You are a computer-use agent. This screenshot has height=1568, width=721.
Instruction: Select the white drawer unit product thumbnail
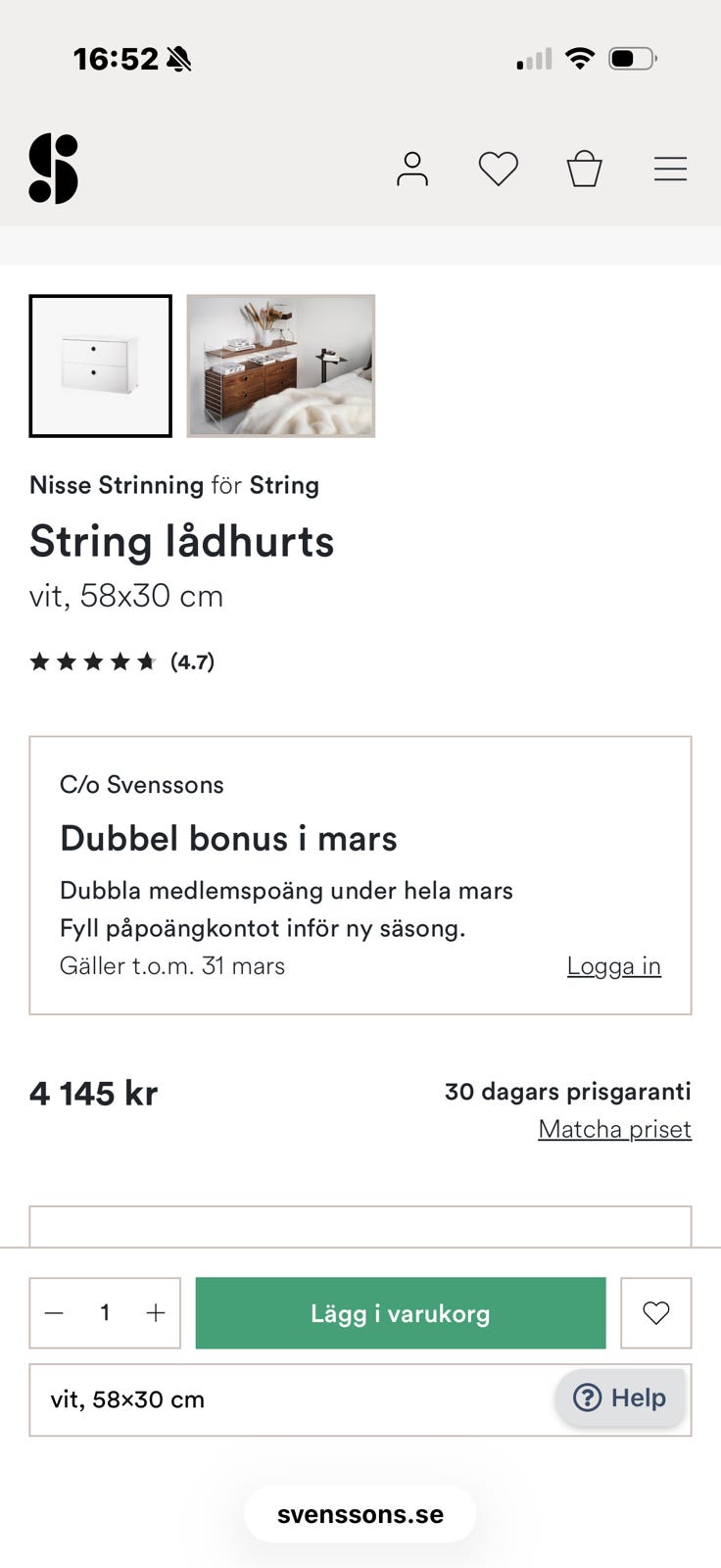(101, 366)
